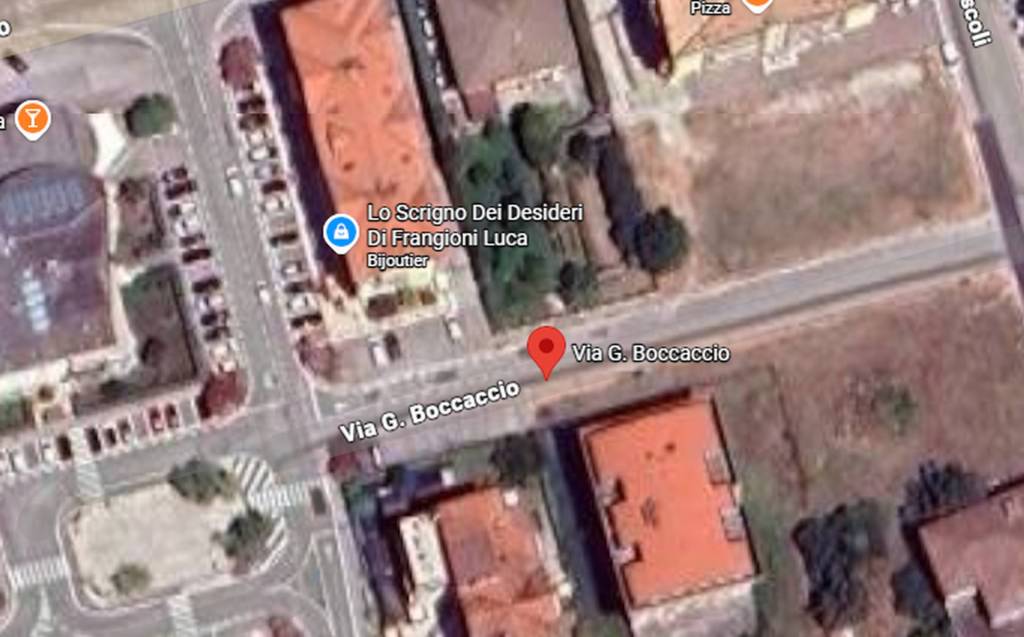The image size is (1024, 637).
Task: Select the orange cocktail bar marker
Action: pyautogui.click(x=34, y=118)
